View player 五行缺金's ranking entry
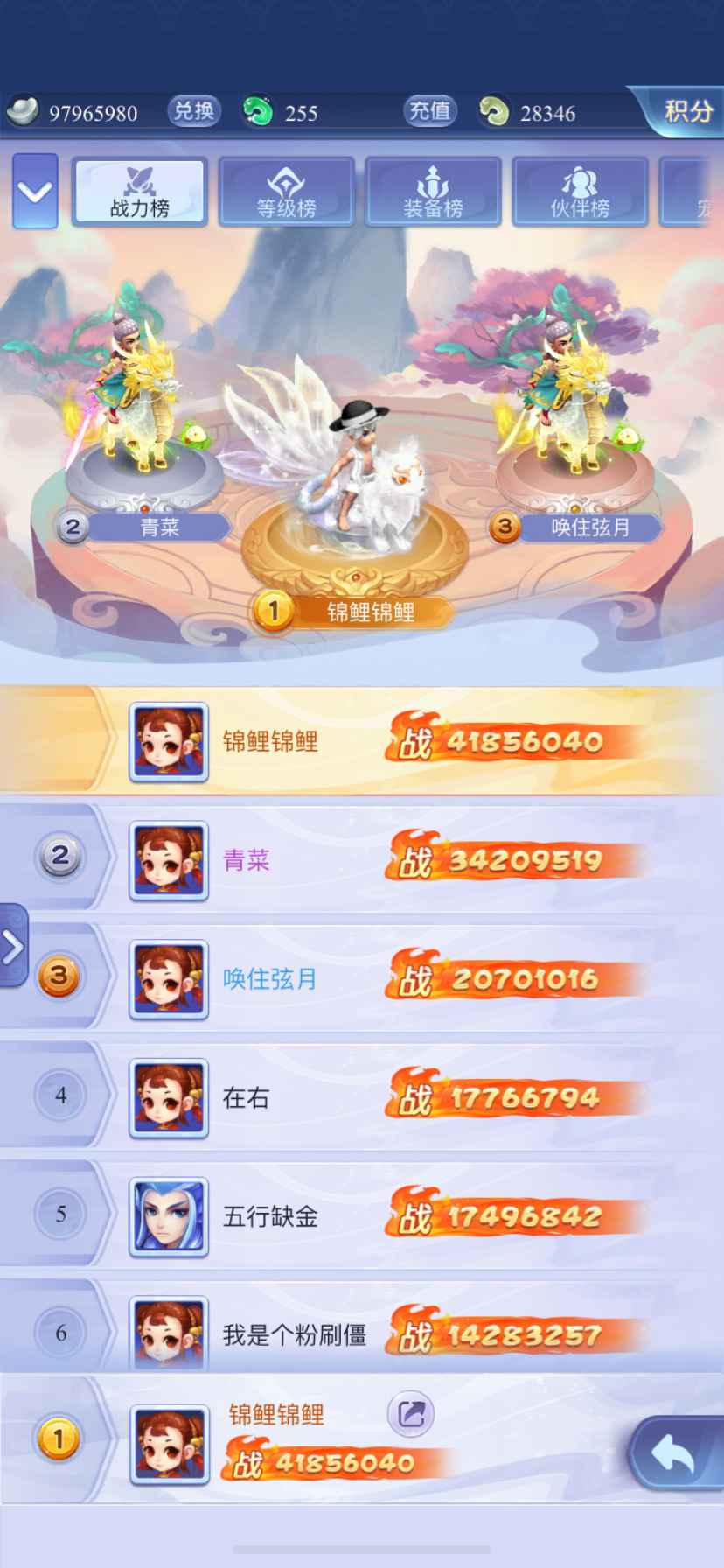Screen dimensions: 724x1568 (362, 1216)
